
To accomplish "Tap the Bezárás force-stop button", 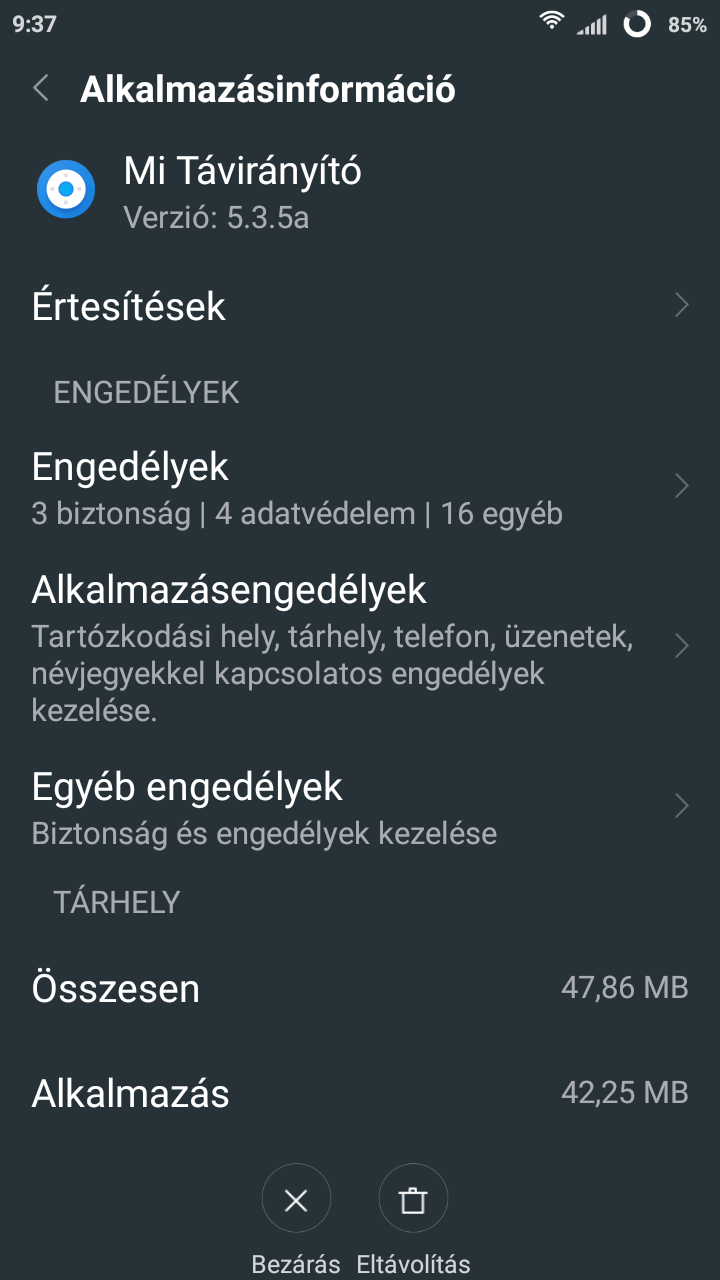I will click(x=296, y=1219).
